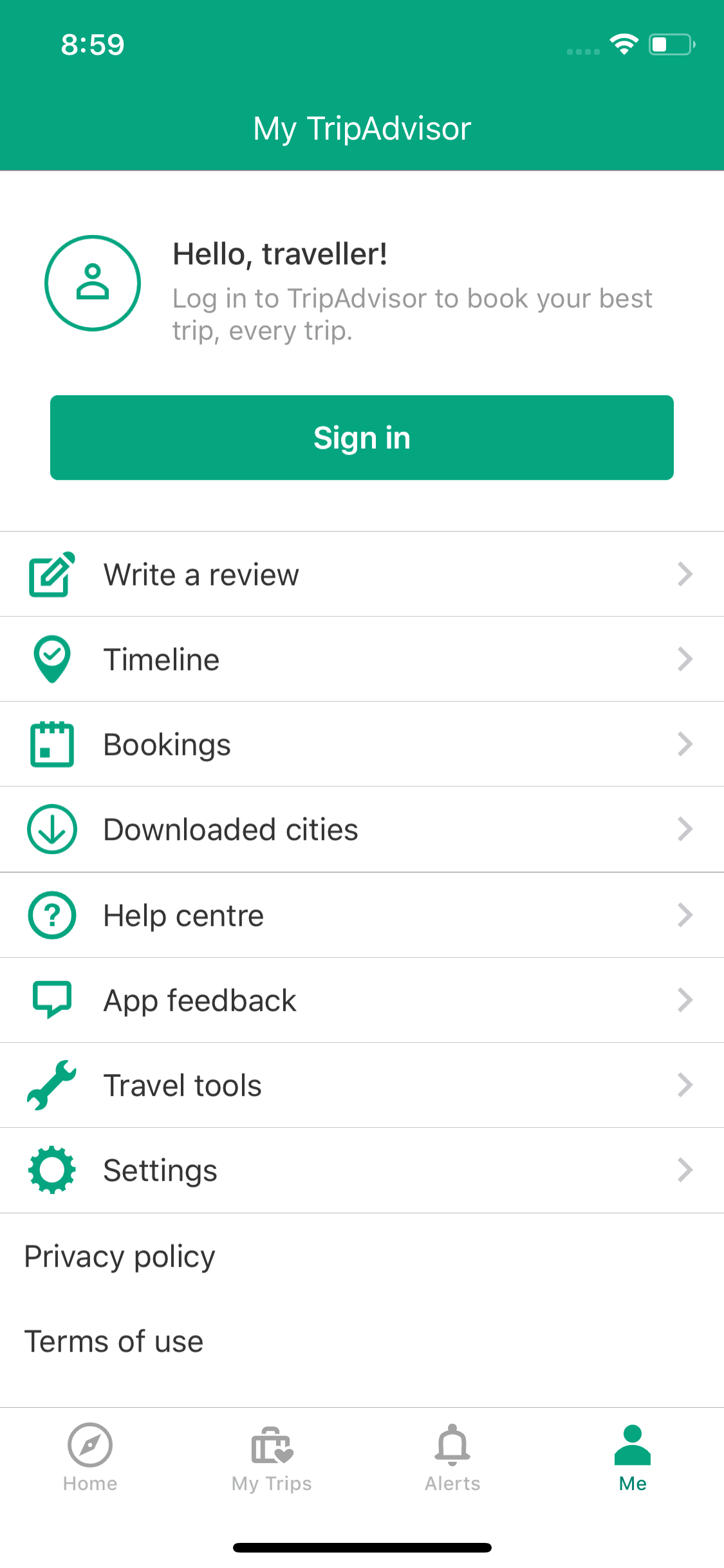Tap the Travel tools wrench icon
The image size is (724, 1568).
tap(51, 1085)
